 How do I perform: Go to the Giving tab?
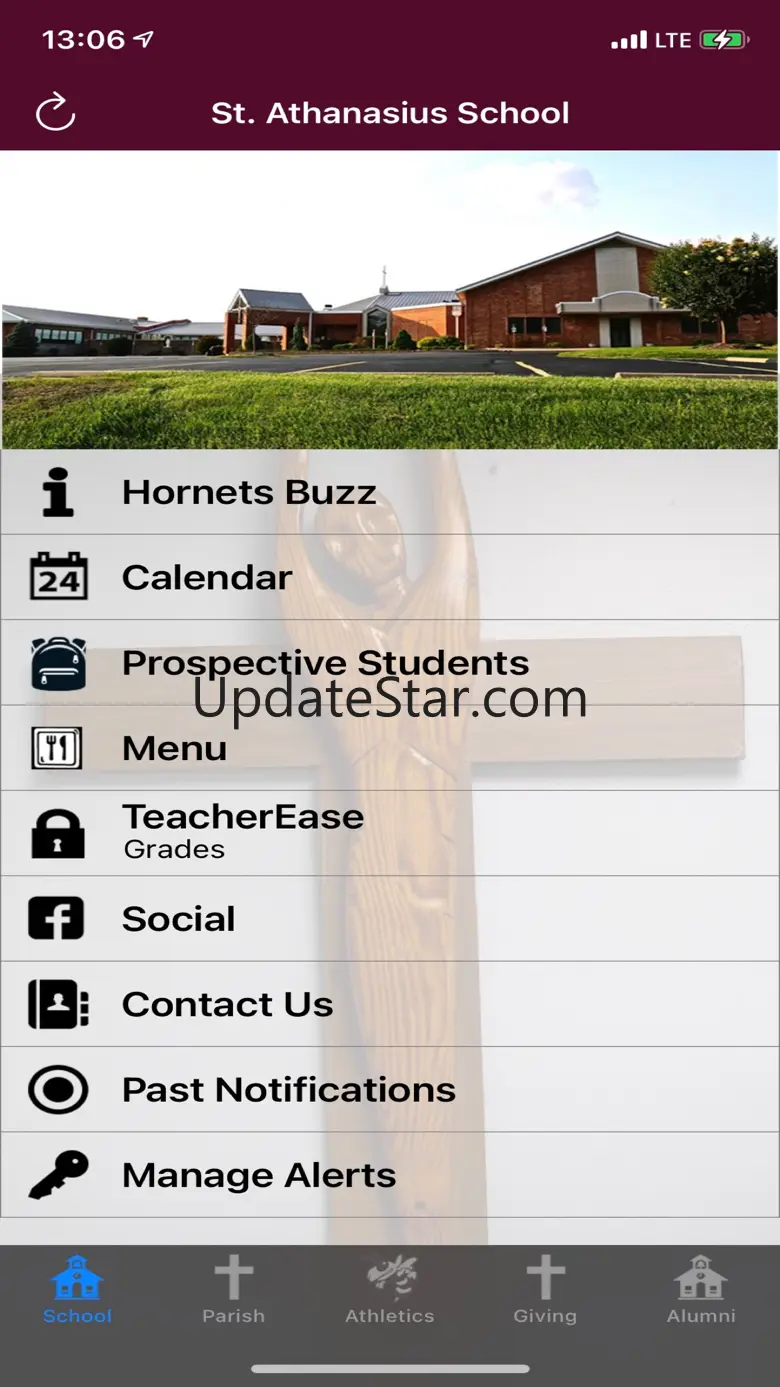(x=545, y=1291)
